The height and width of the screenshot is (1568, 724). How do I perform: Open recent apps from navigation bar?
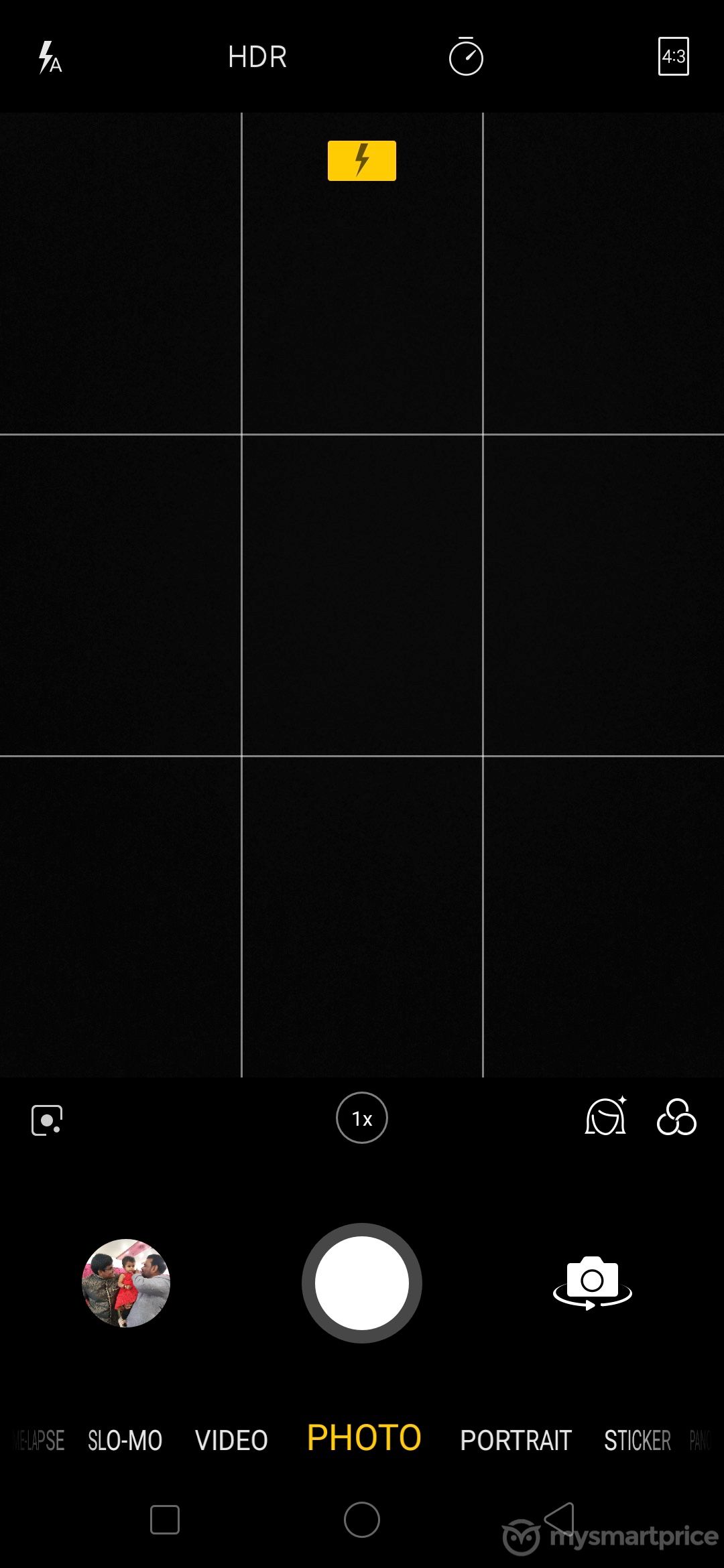165,1520
